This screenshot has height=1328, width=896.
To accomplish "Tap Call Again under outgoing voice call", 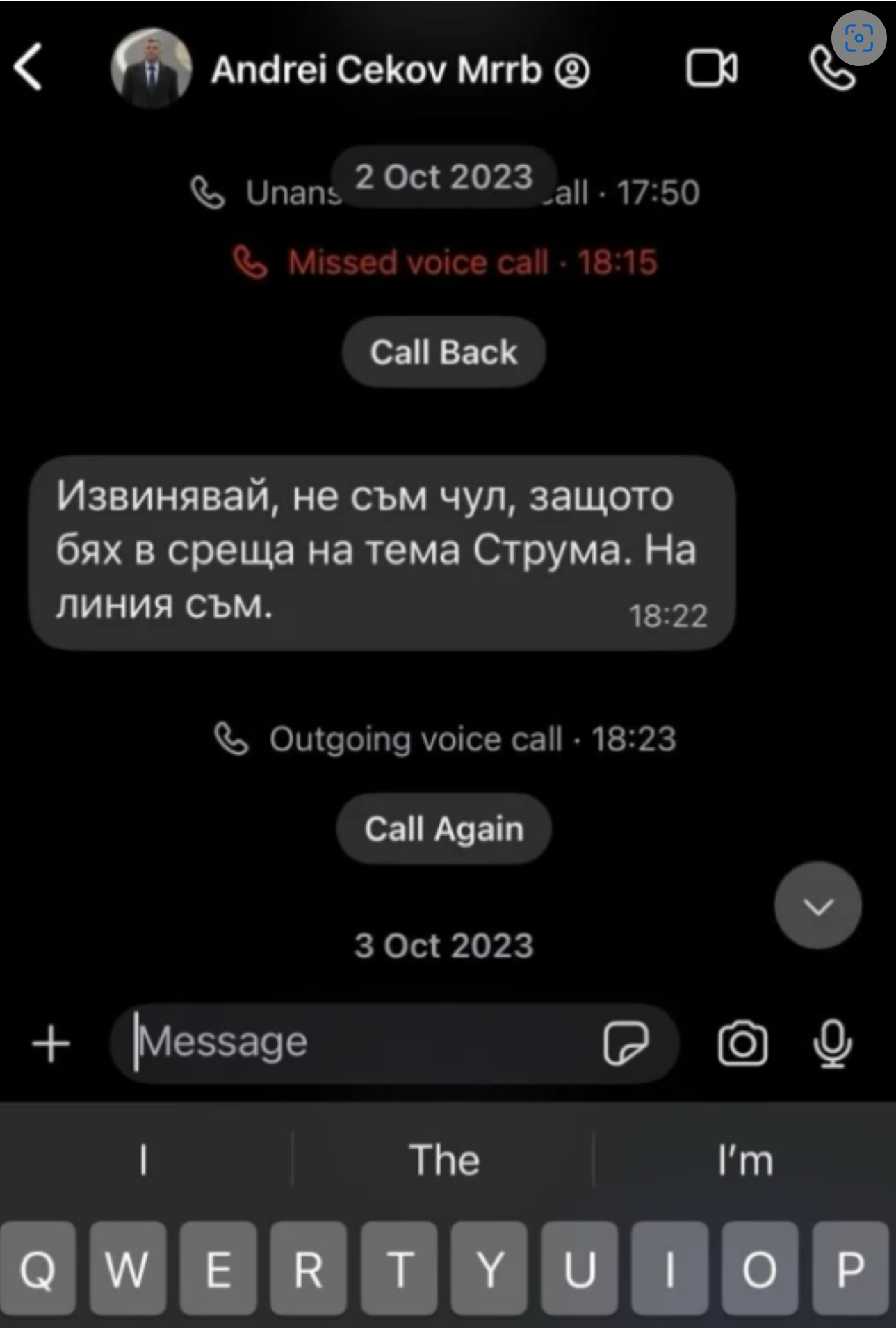I will 443,829.
